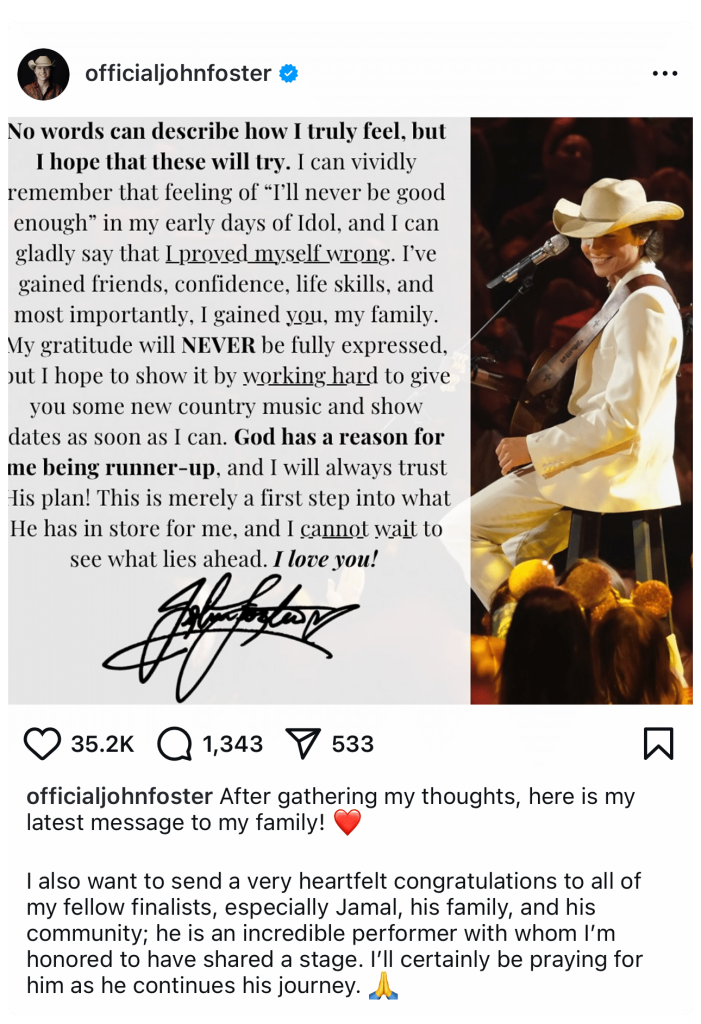Like this post with the heart icon
This screenshot has width=701, height=1024.
coord(42,744)
